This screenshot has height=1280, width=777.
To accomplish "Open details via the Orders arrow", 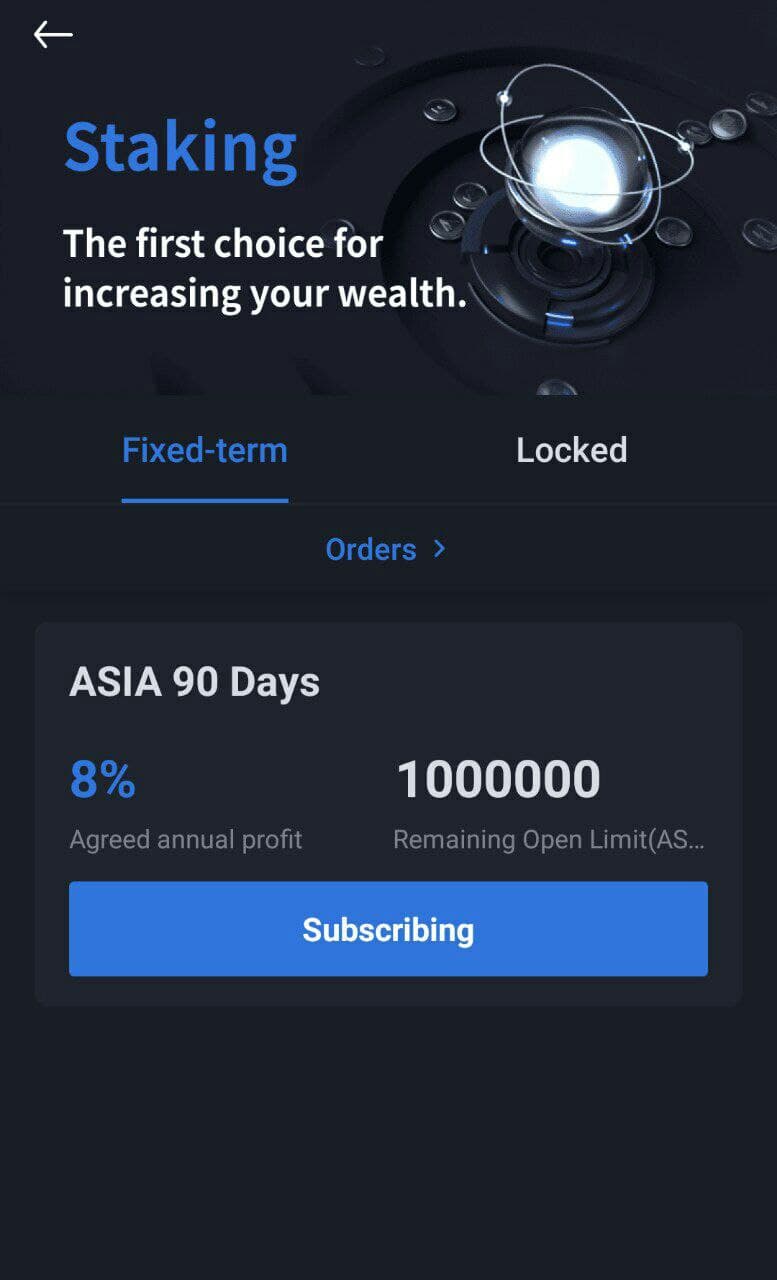I will 438,549.
